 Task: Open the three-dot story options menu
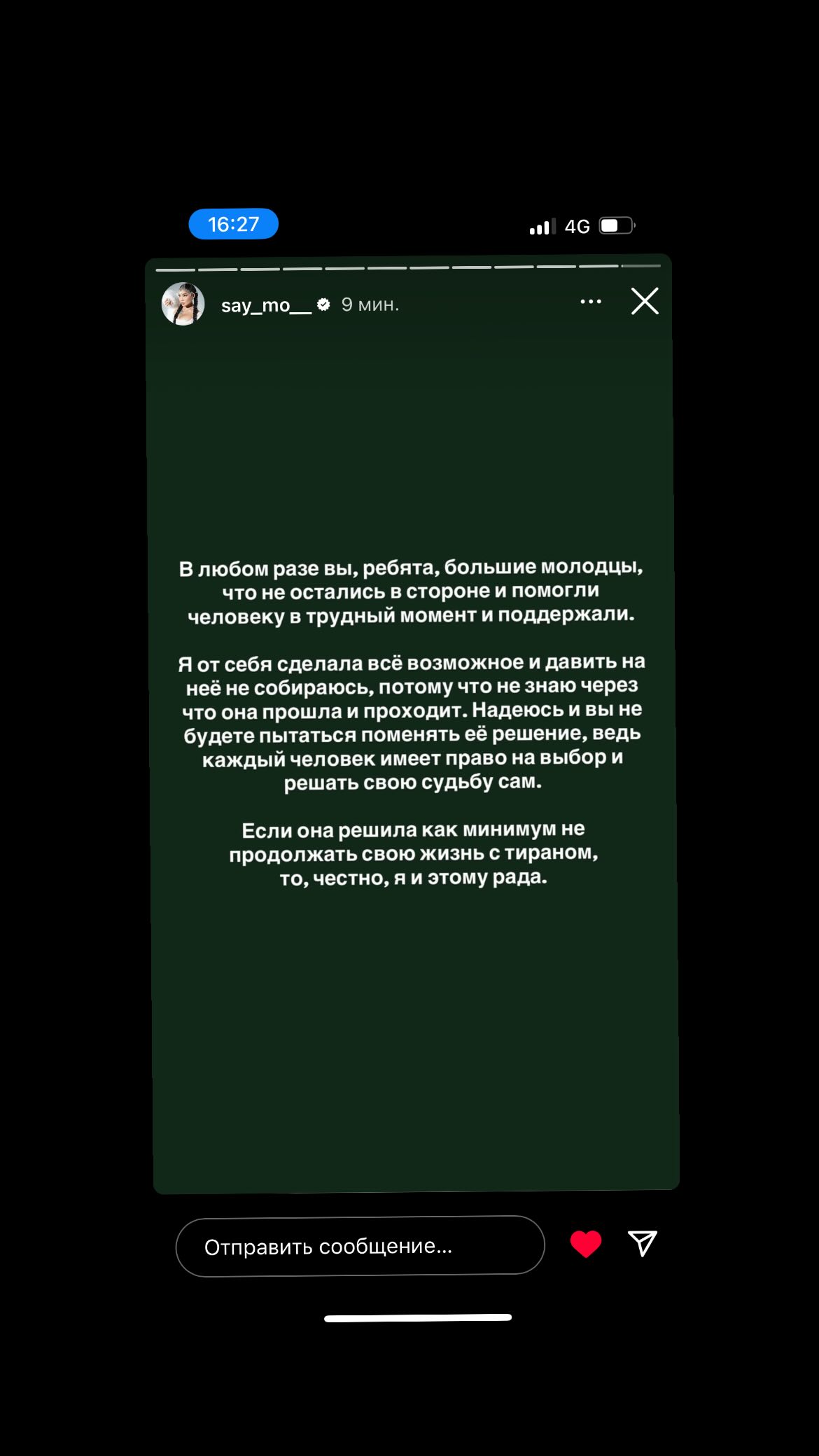click(x=591, y=302)
